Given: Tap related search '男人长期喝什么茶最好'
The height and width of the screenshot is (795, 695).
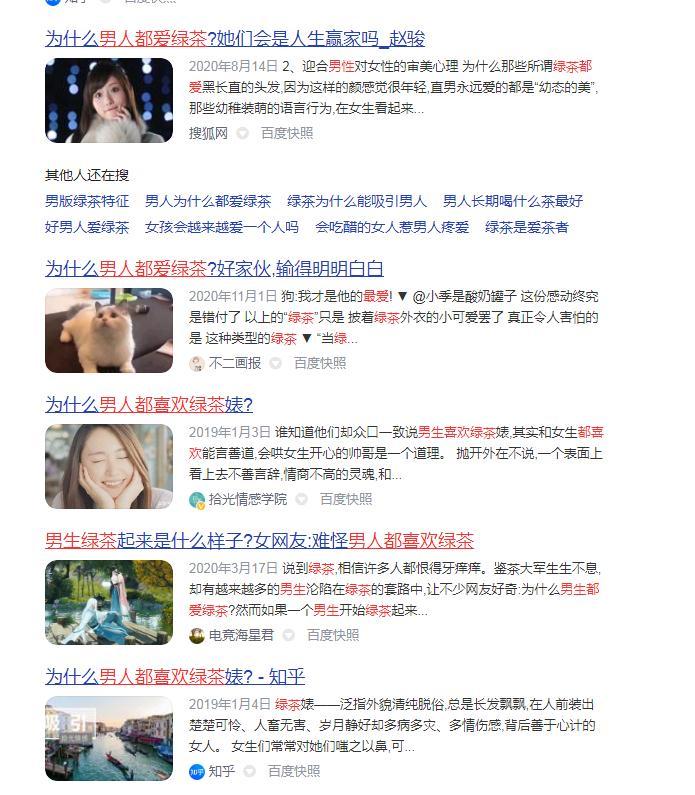Looking at the screenshot, I should point(512,201).
